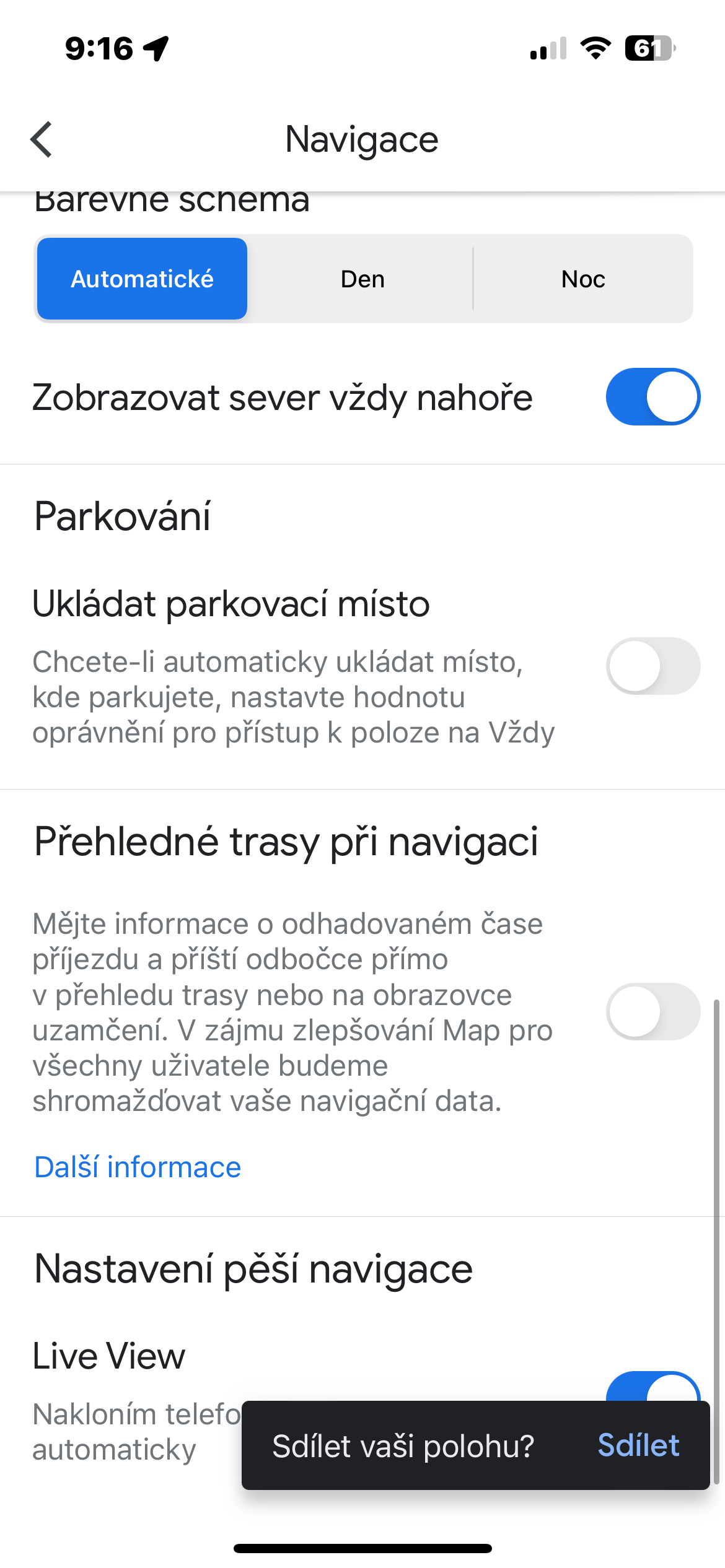
Task: Open the Další informace link
Action: tap(138, 1167)
